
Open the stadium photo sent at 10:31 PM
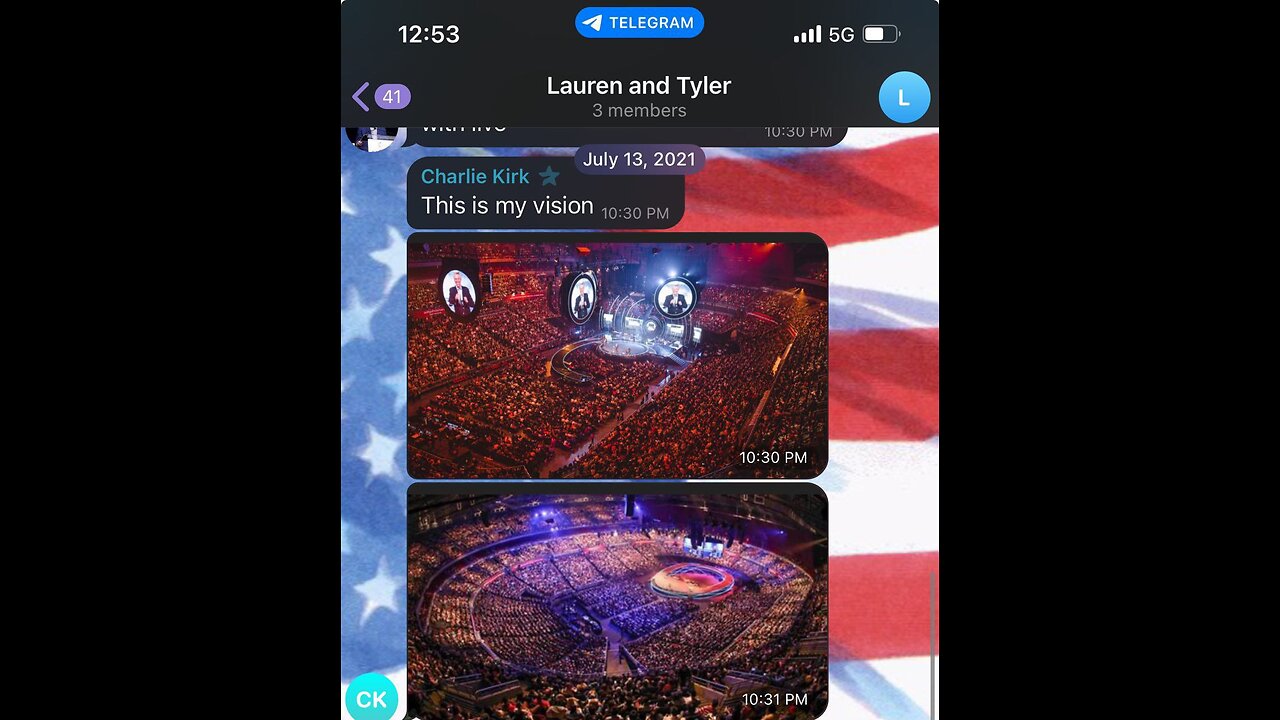[x=617, y=600]
